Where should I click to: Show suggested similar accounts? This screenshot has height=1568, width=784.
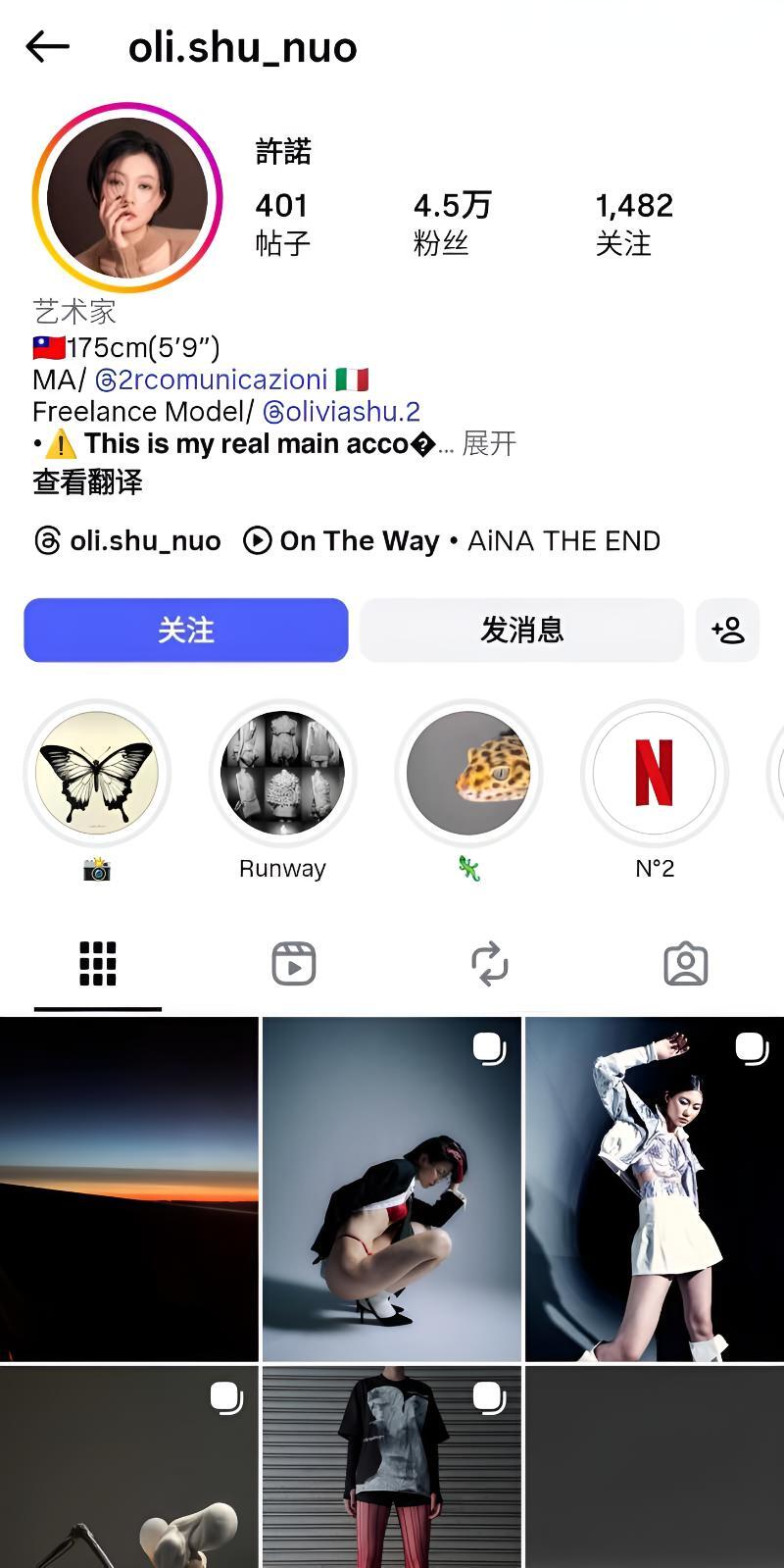(728, 630)
